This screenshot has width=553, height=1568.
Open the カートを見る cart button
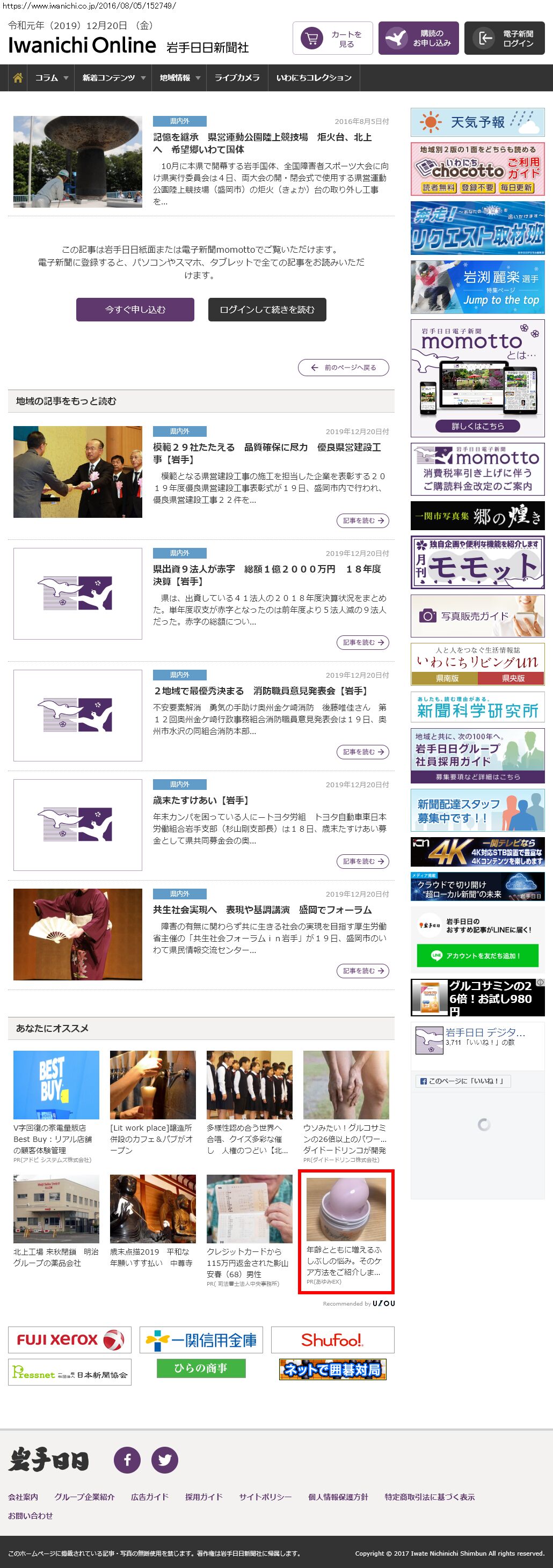pos(332,38)
